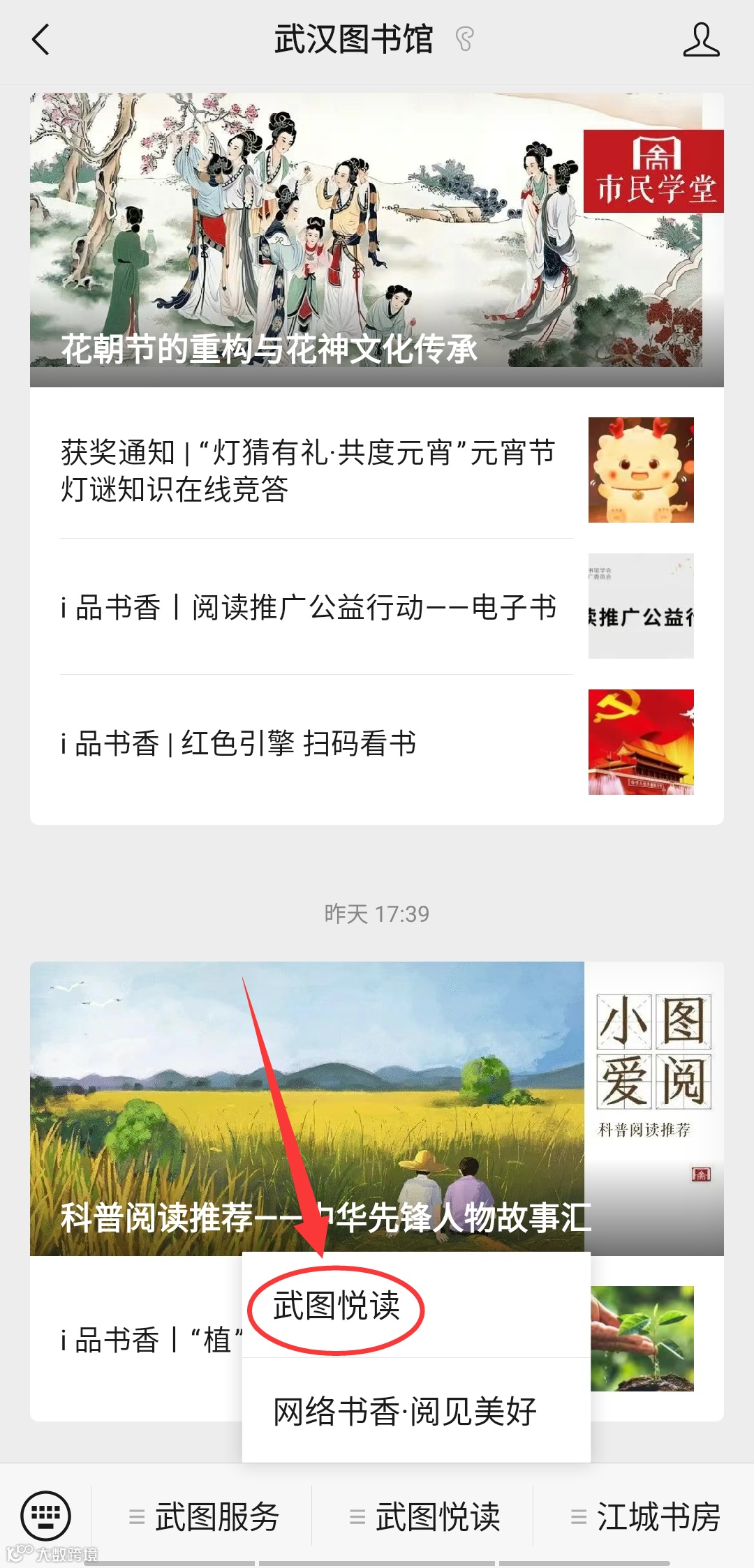Go back from 武汉图书馆 chat
Screen dimensions: 754x1568
[x=41, y=40]
